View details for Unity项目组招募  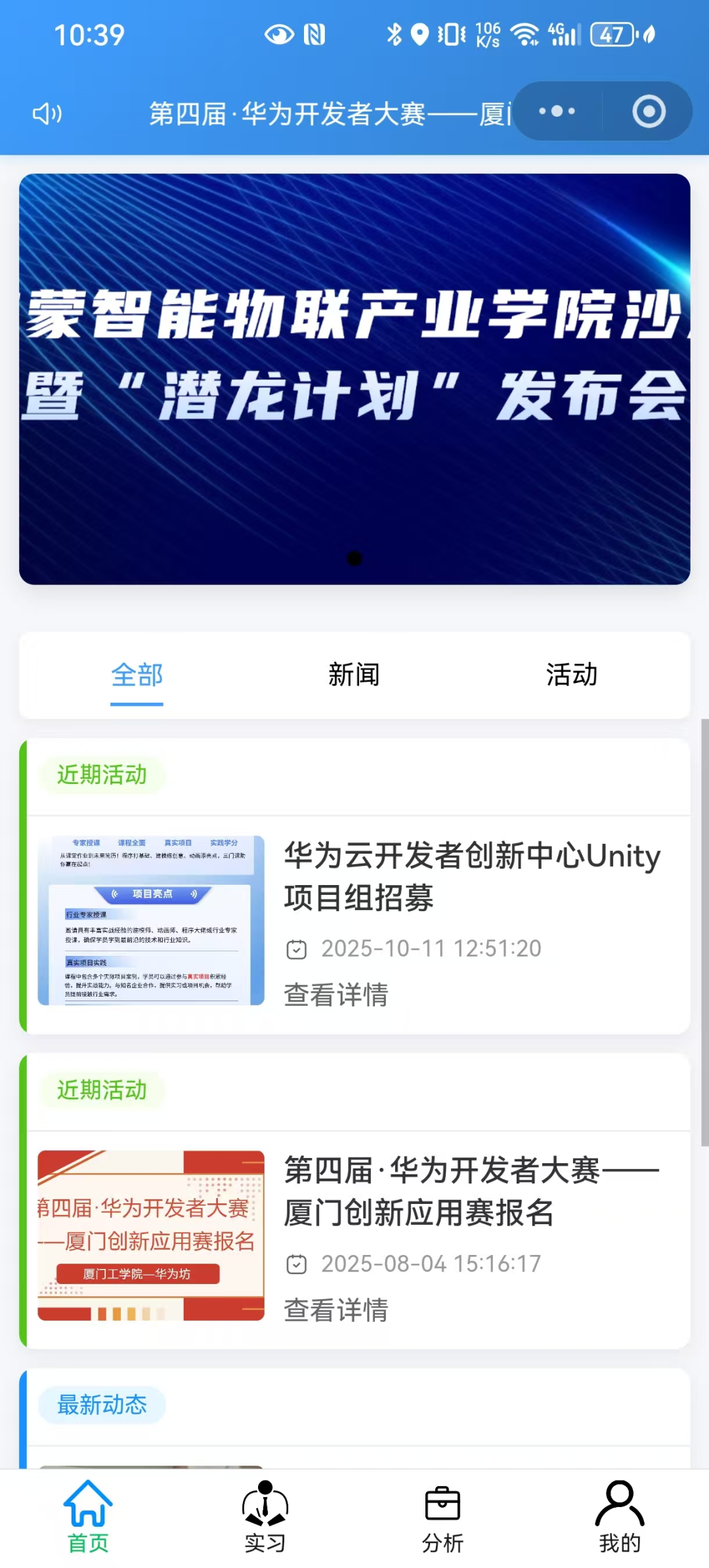click(335, 995)
